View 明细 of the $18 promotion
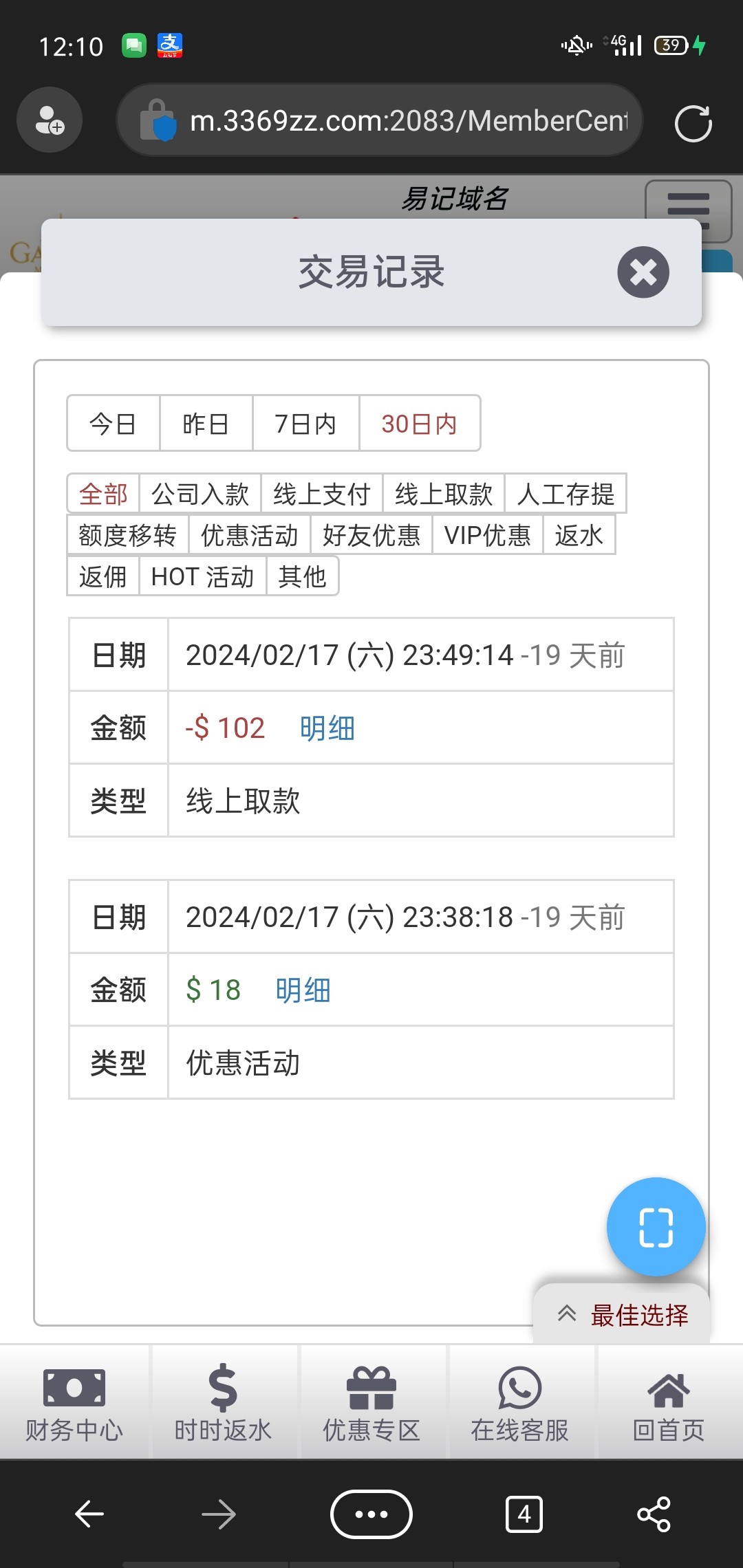Image resolution: width=743 pixels, height=1568 pixels. 303,990
